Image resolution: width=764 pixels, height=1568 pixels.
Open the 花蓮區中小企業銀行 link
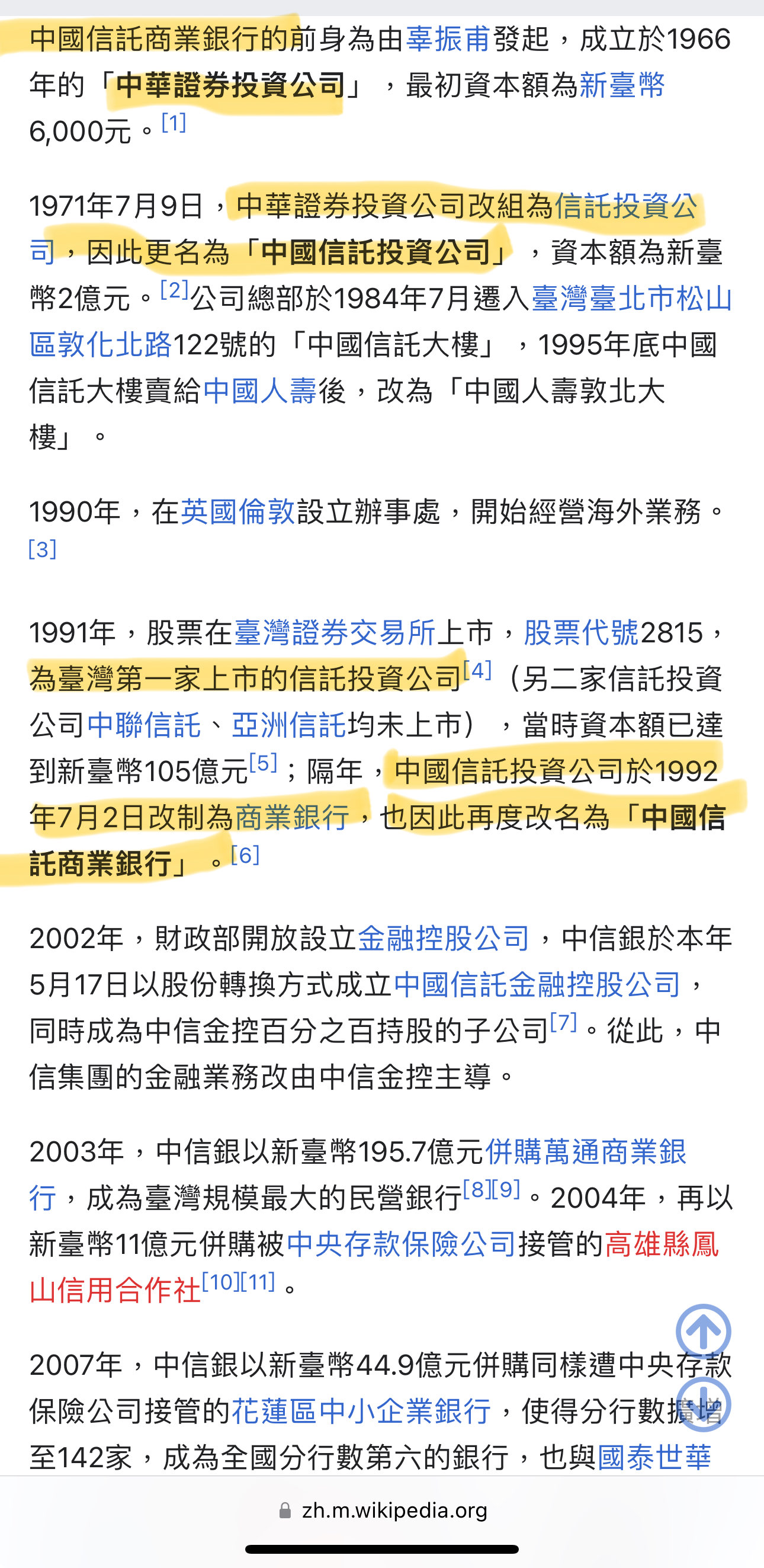click(361, 1412)
